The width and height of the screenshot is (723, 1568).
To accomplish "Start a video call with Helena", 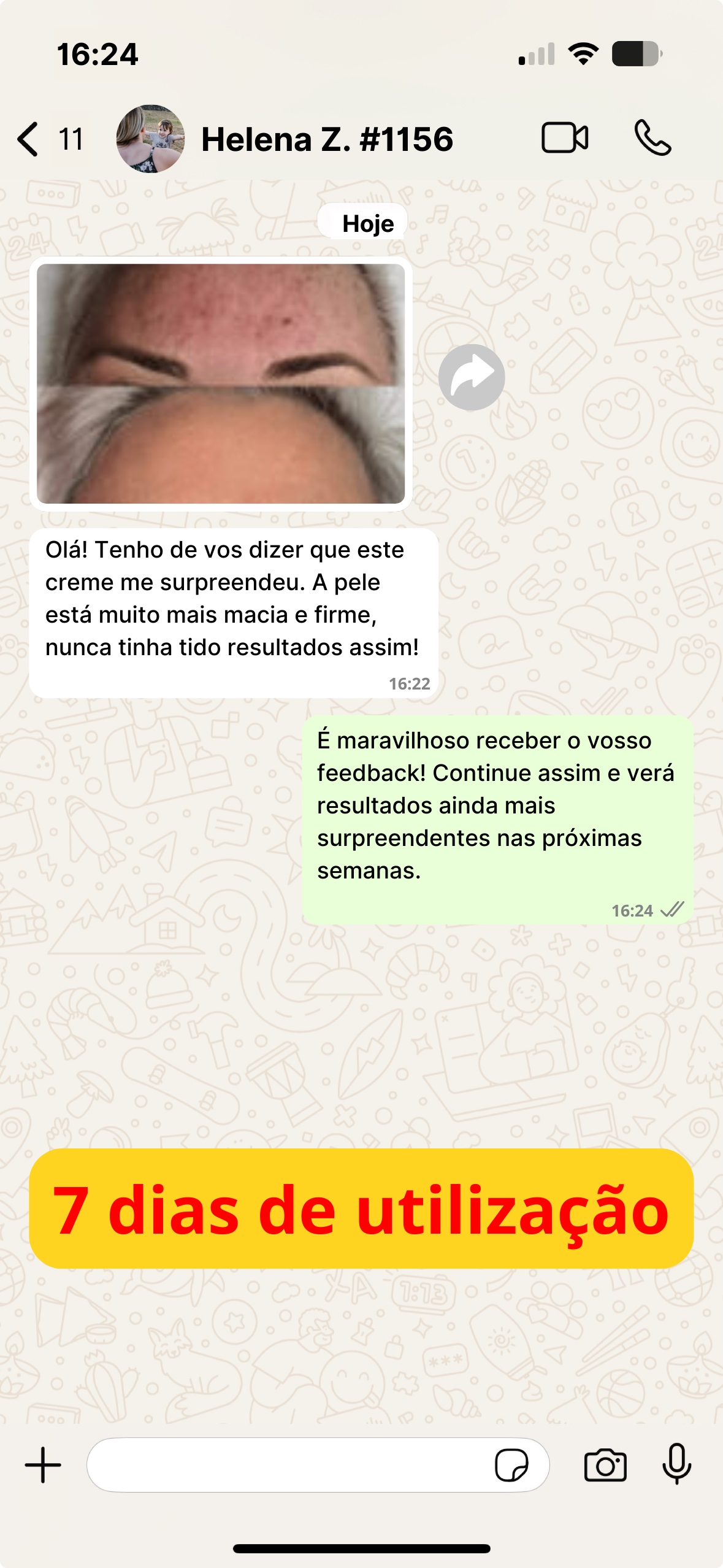I will click(x=565, y=137).
